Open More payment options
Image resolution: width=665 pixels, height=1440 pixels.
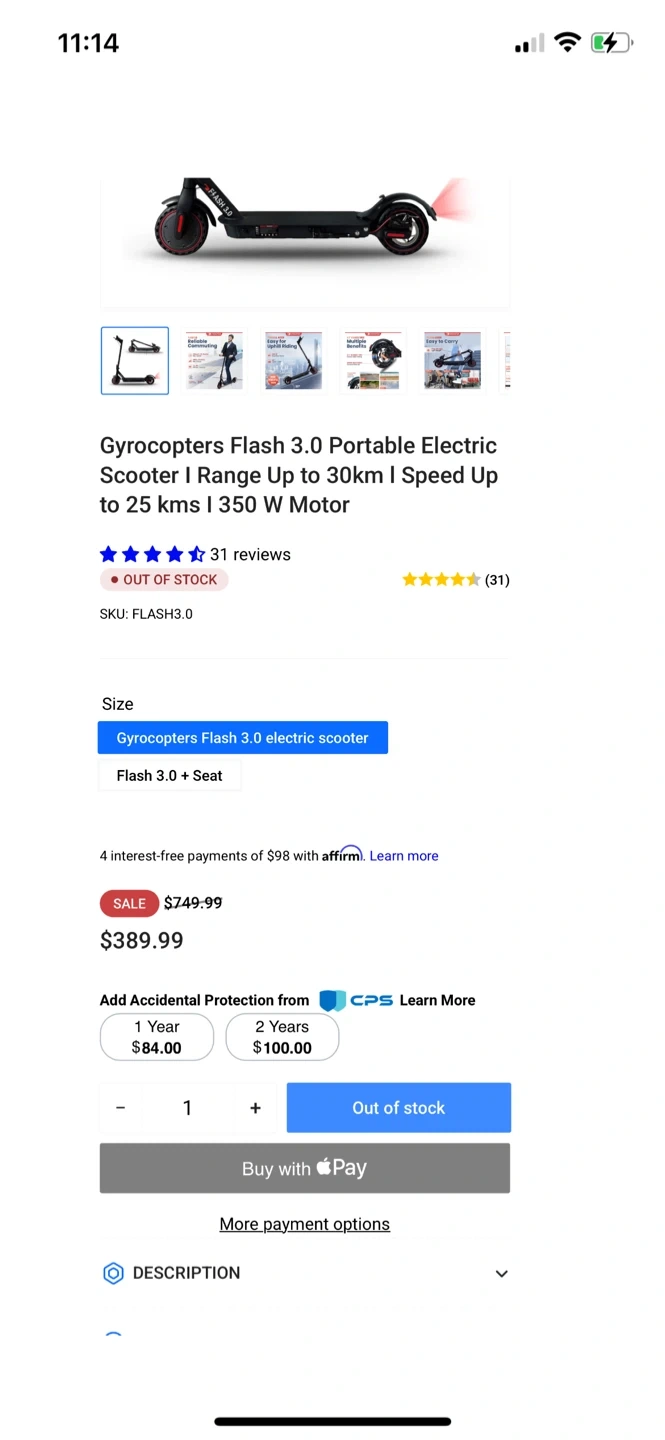pyautogui.click(x=305, y=1224)
